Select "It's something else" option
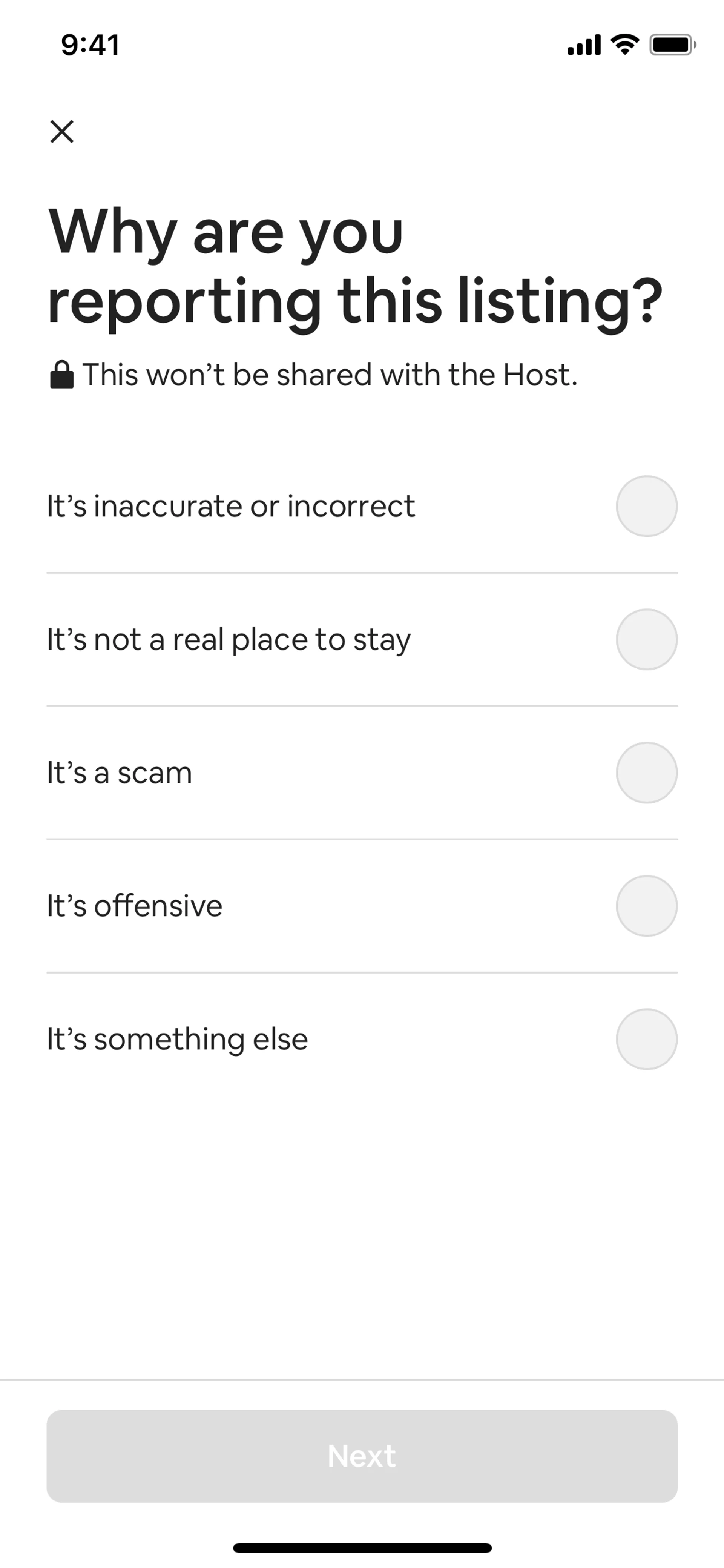Screen dimensions: 724x1568 tap(646, 1039)
